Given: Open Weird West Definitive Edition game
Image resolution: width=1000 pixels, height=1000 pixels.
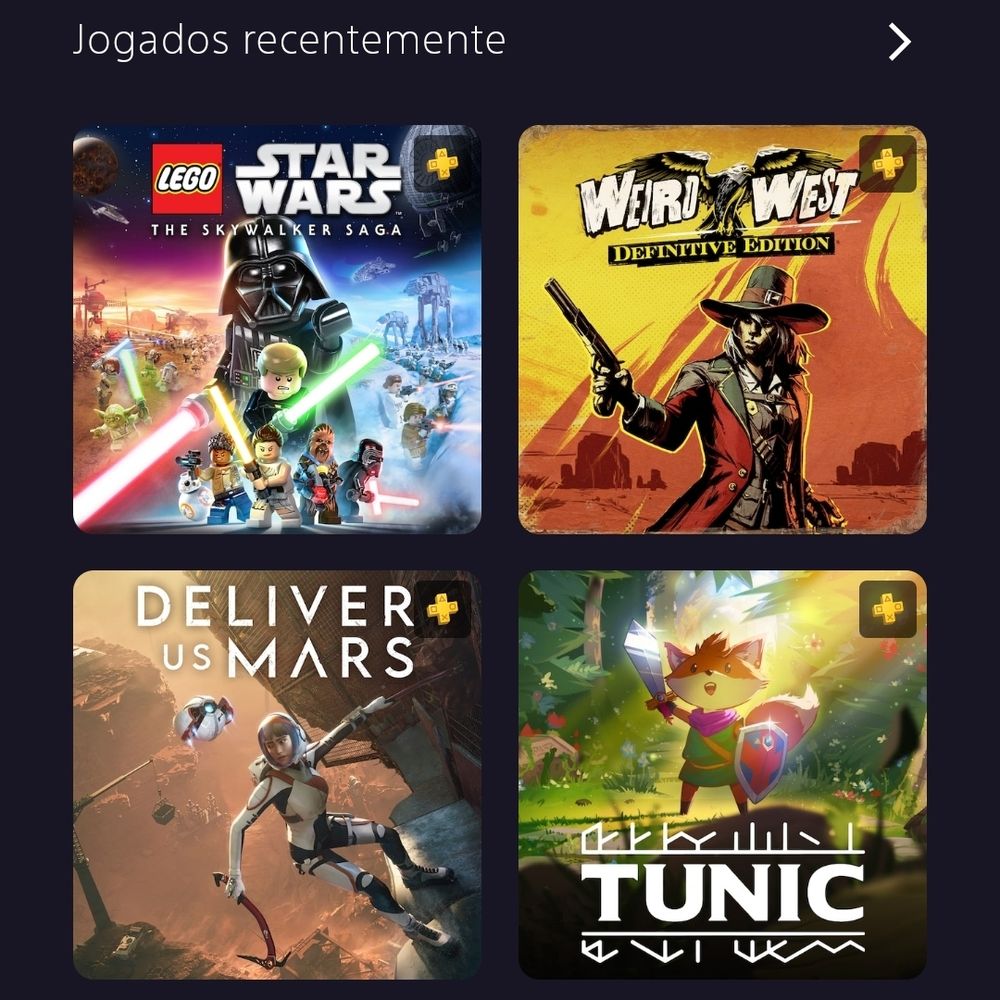Looking at the screenshot, I should tap(722, 329).
